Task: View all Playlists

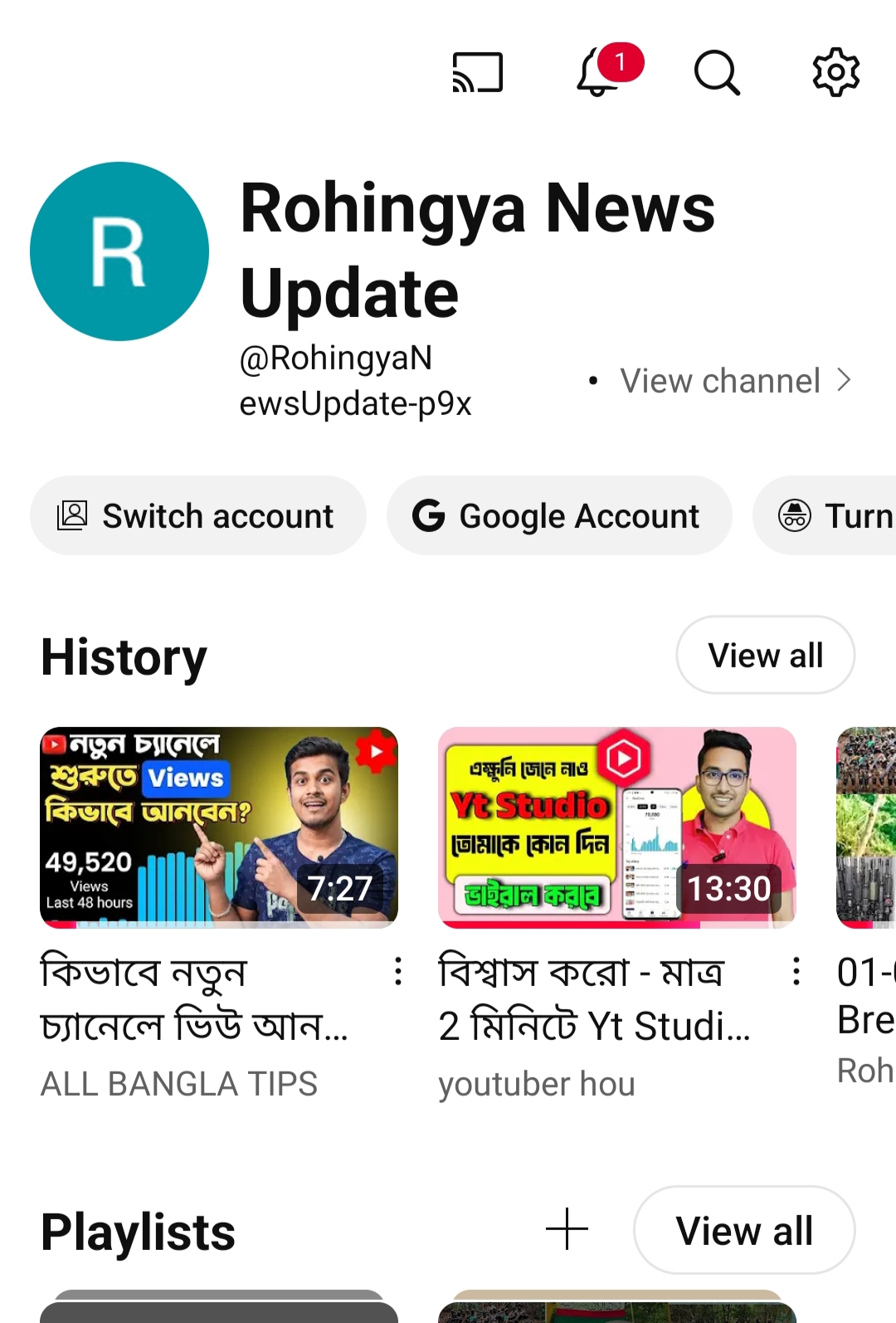Action: pos(744,1230)
